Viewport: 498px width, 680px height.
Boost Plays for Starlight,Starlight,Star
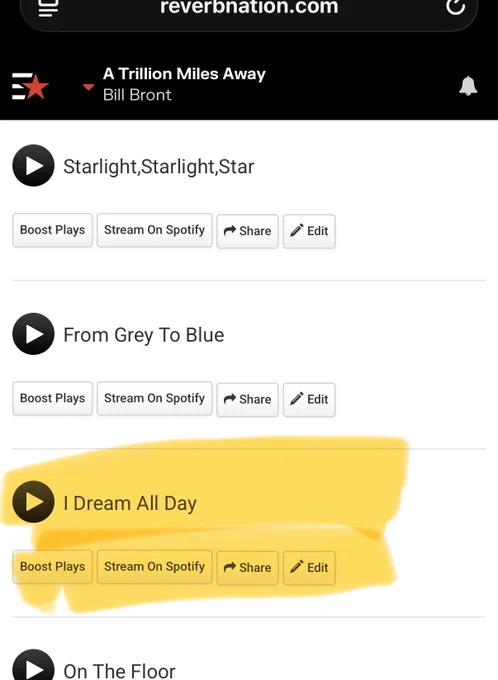[x=52, y=230]
